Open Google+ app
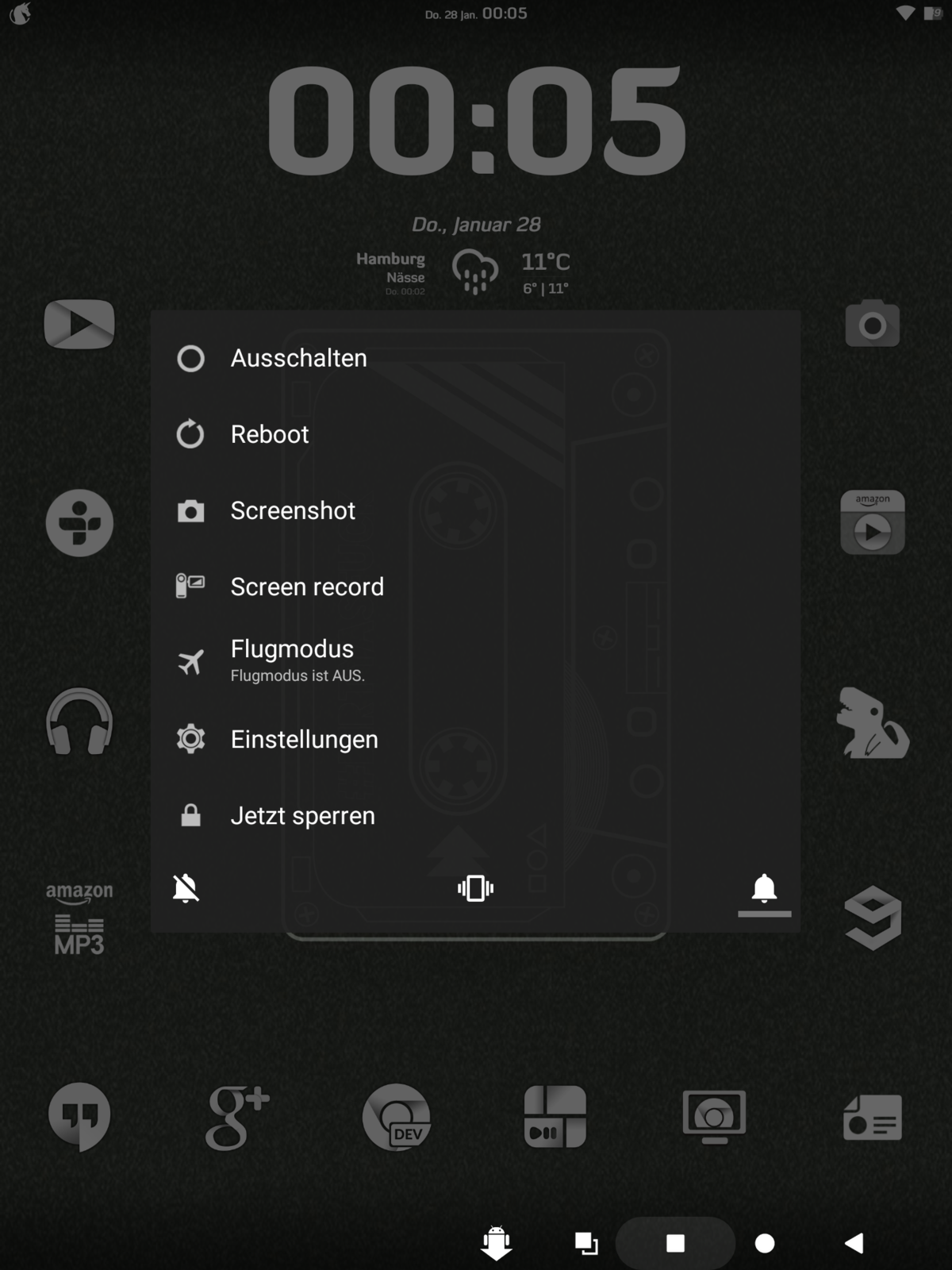Viewport: 952px width, 1270px height. coord(237,1118)
